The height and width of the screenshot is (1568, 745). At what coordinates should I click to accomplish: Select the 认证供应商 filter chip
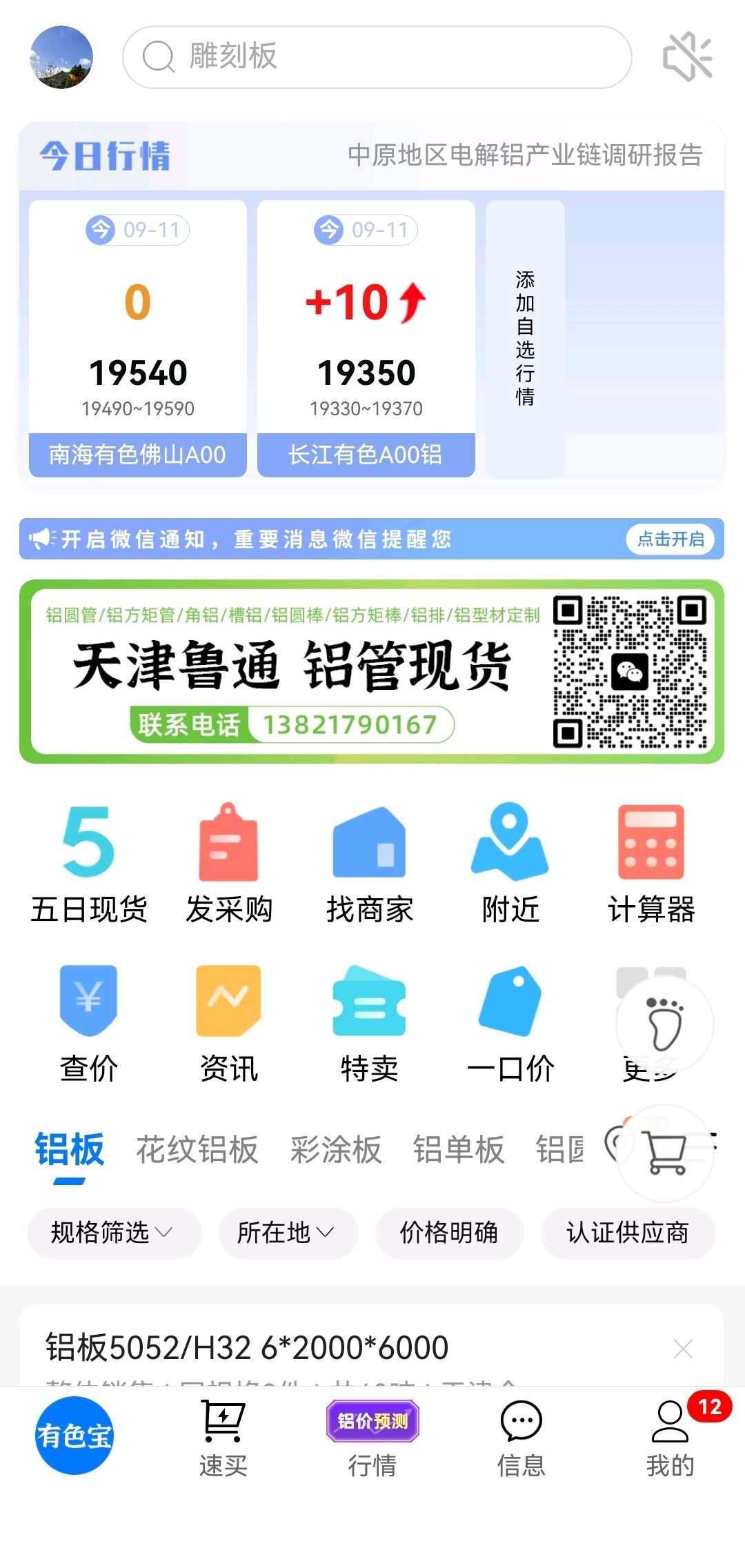[628, 1233]
